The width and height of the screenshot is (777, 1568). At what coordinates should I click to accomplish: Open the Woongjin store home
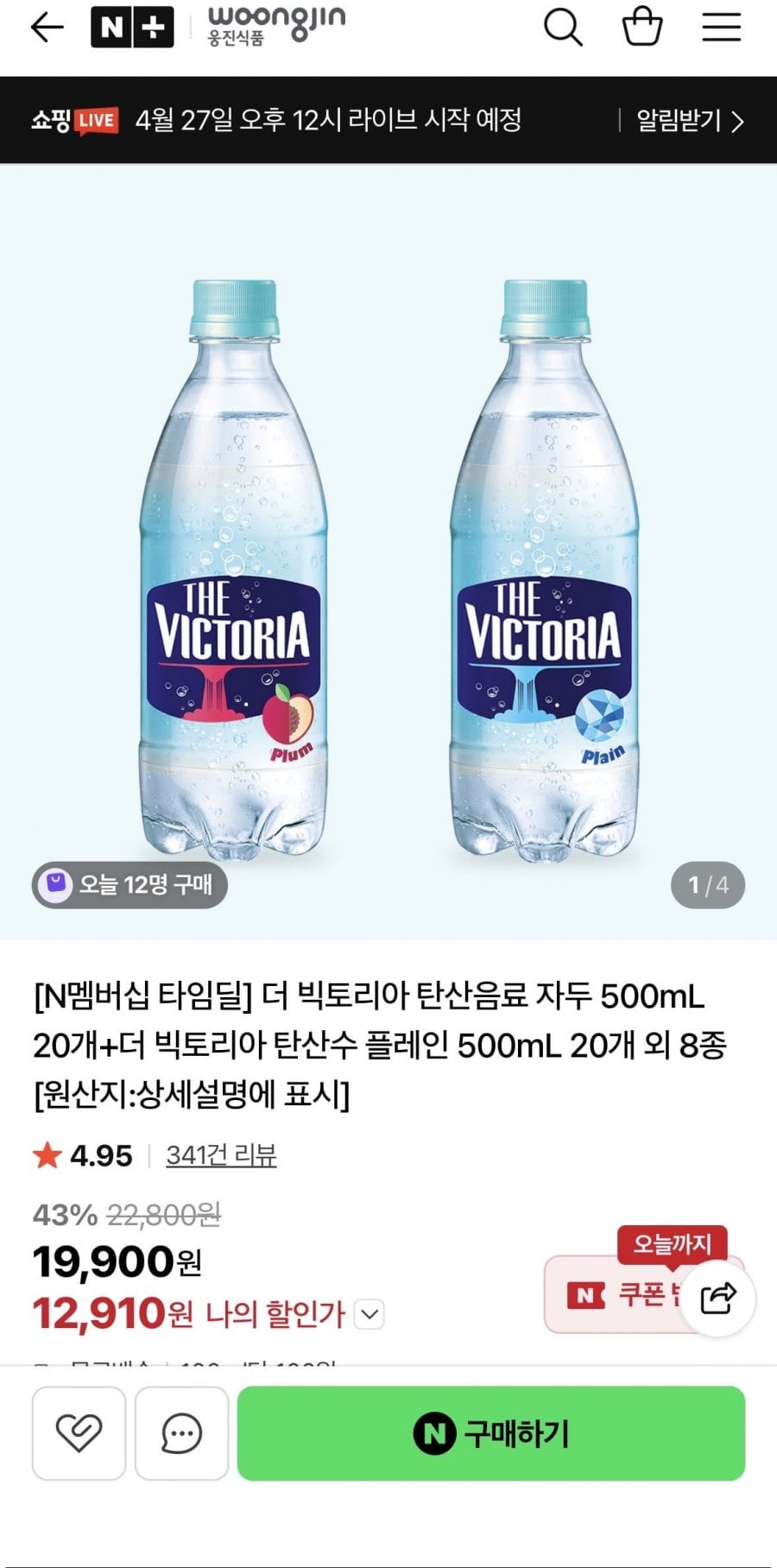[275, 26]
